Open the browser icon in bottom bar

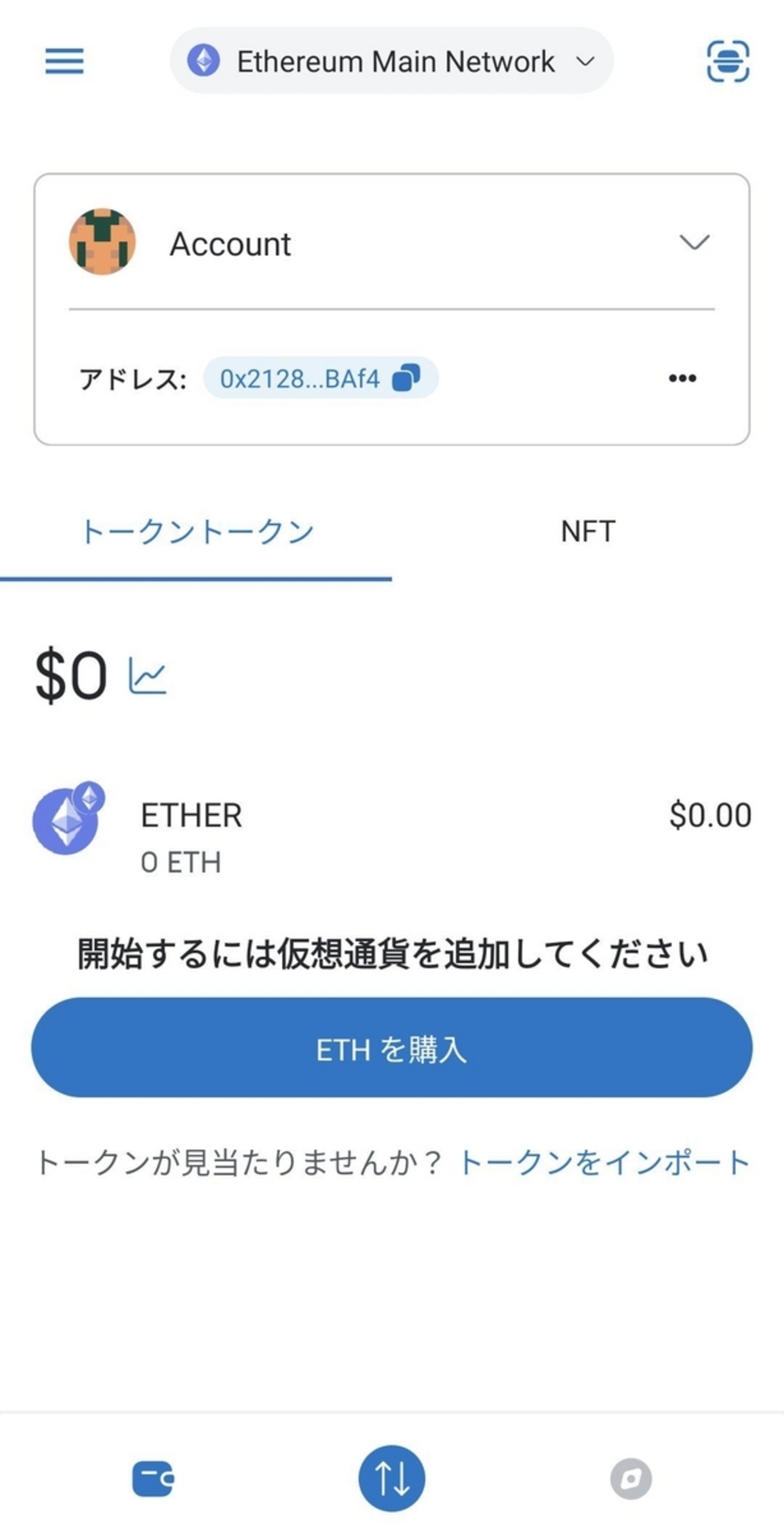tap(631, 1477)
